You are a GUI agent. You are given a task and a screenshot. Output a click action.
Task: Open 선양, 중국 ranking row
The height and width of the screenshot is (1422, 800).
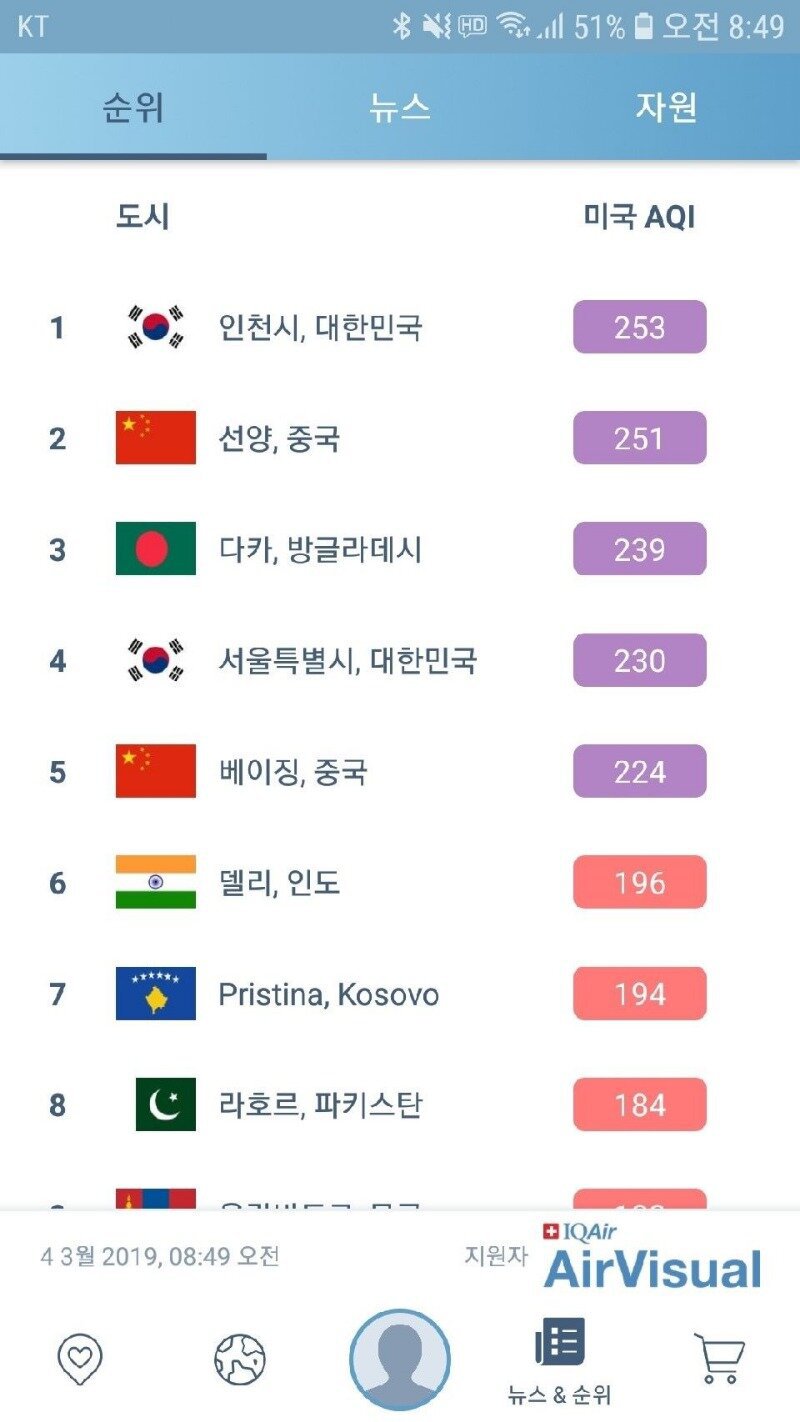click(400, 438)
